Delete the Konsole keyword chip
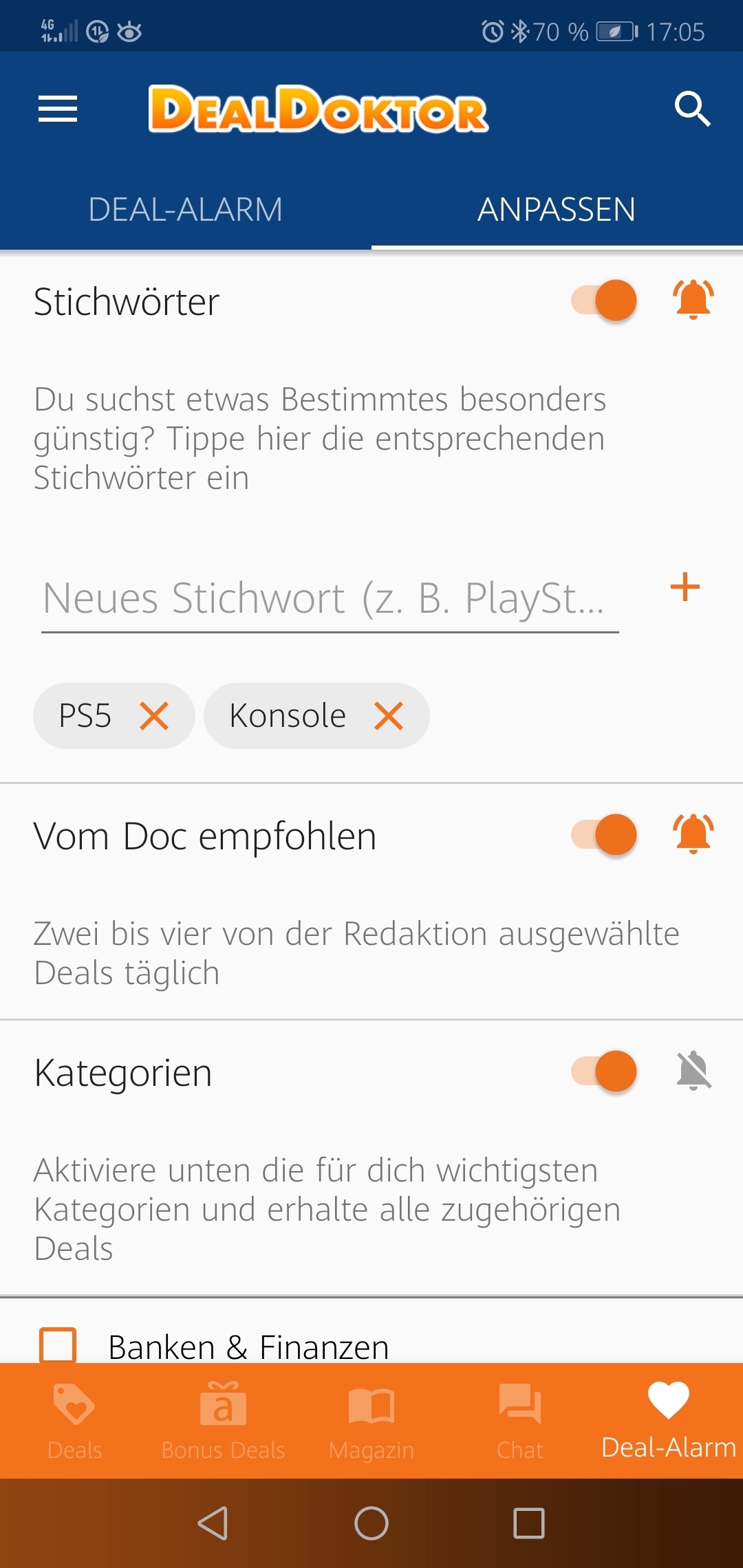Viewport: 743px width, 1568px height. pos(389,716)
